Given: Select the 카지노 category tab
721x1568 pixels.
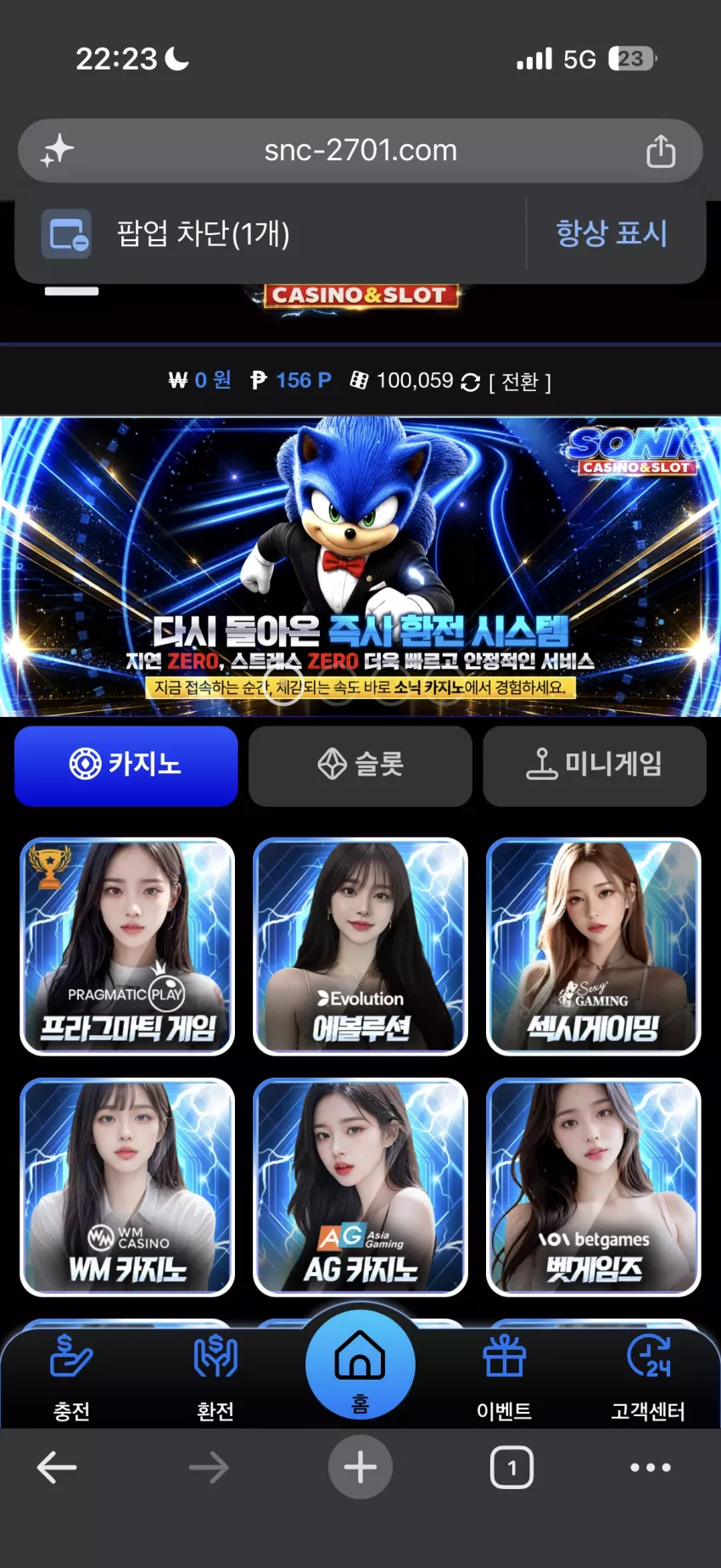Looking at the screenshot, I should coord(126,765).
